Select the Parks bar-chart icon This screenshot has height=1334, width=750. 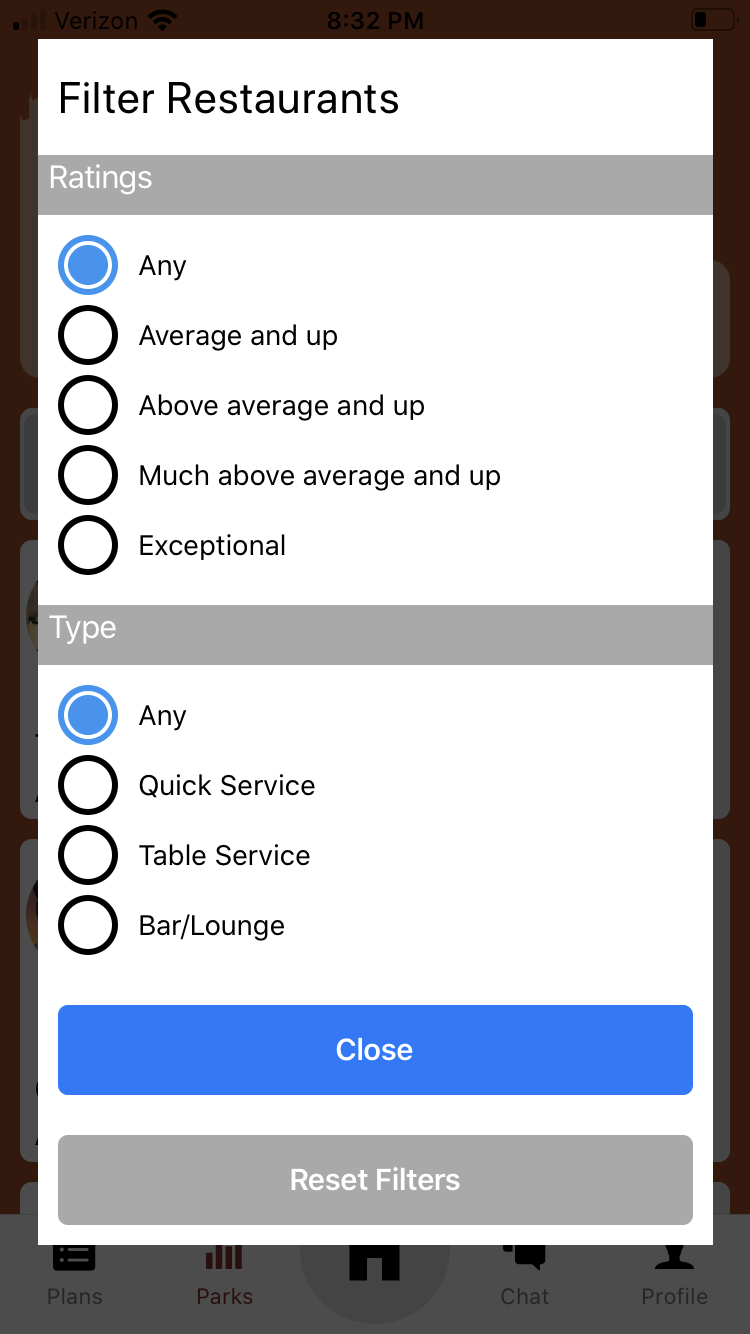point(224,1260)
